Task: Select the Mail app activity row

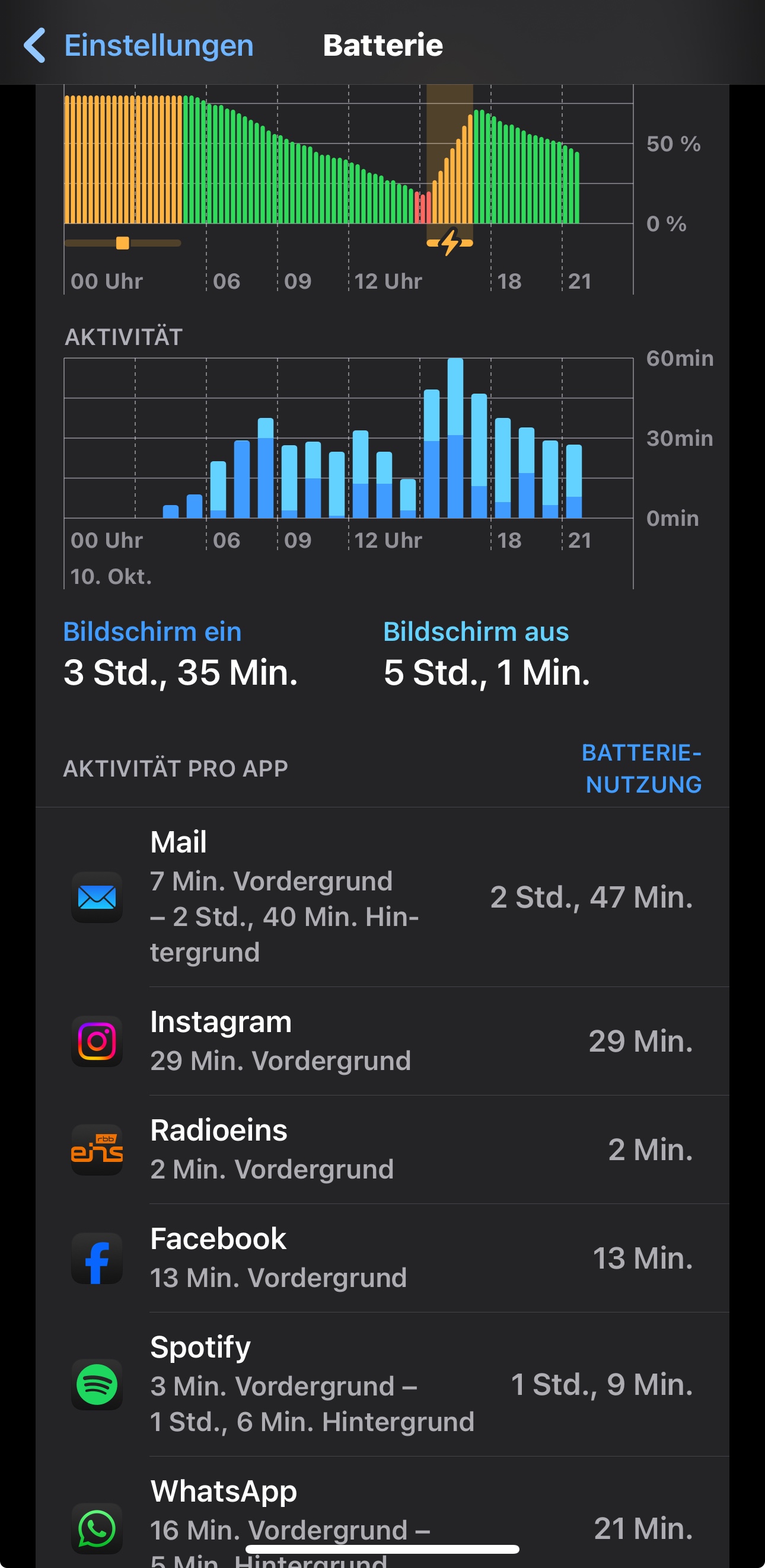Action: [382, 896]
